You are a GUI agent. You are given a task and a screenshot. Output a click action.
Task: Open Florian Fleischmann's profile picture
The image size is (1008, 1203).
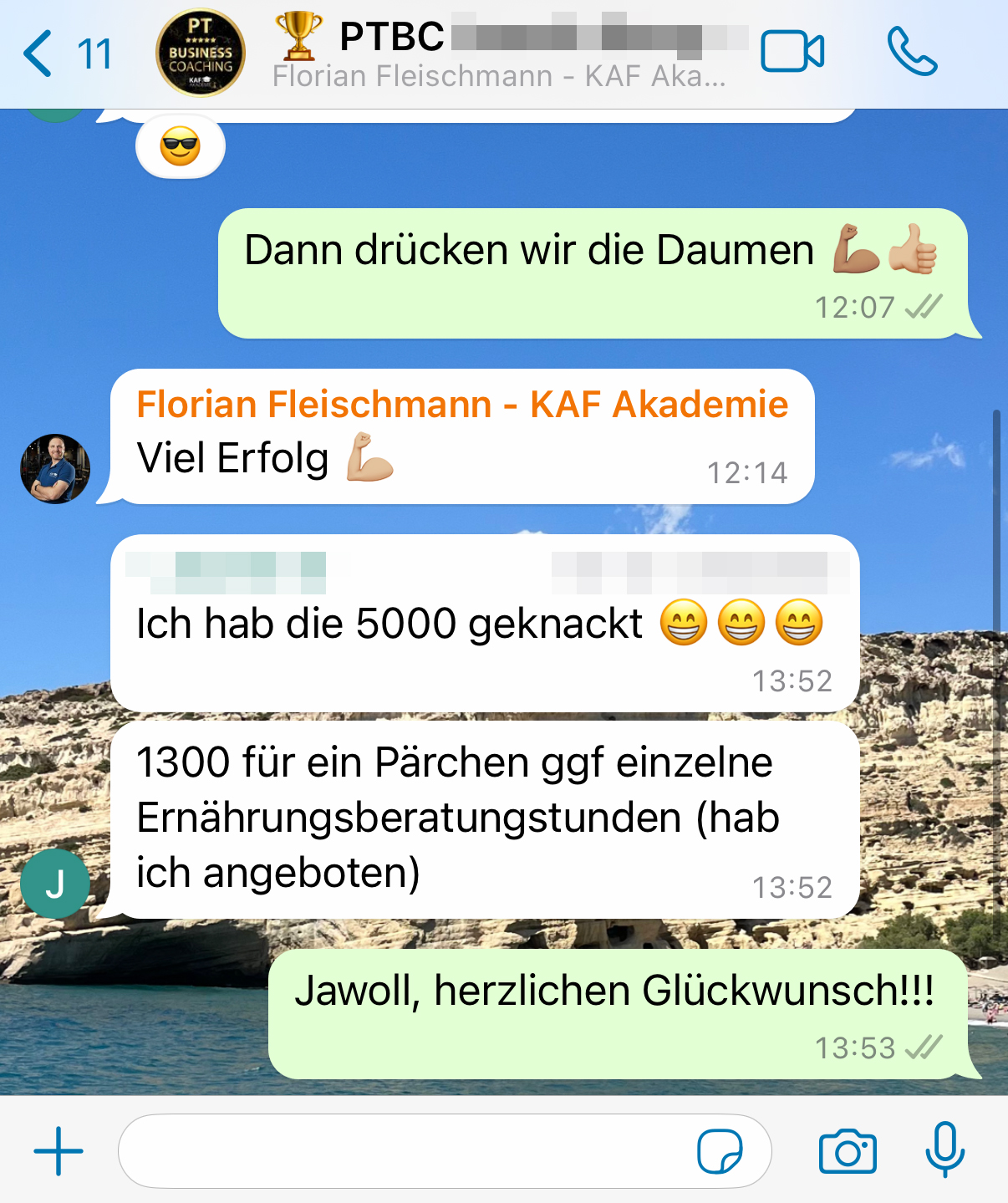55,468
